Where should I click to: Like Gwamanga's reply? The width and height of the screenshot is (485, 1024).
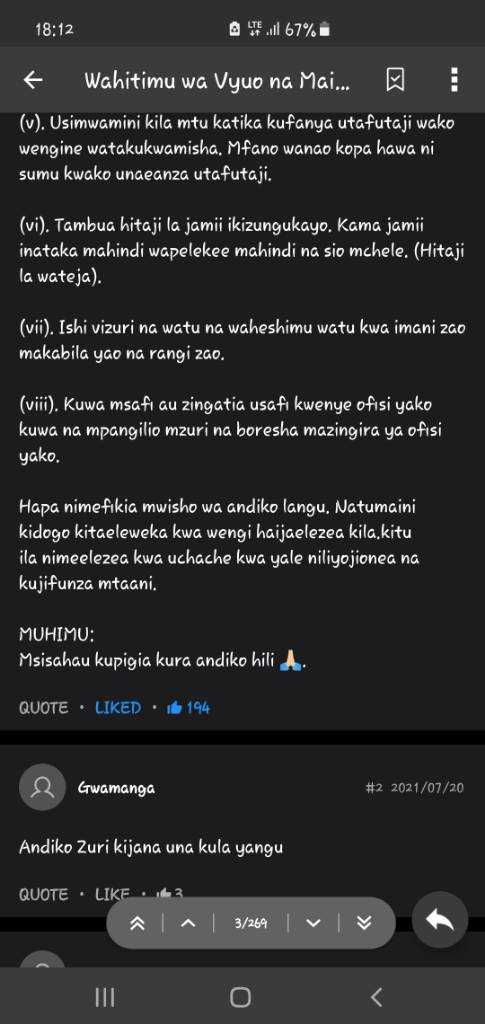(x=112, y=894)
